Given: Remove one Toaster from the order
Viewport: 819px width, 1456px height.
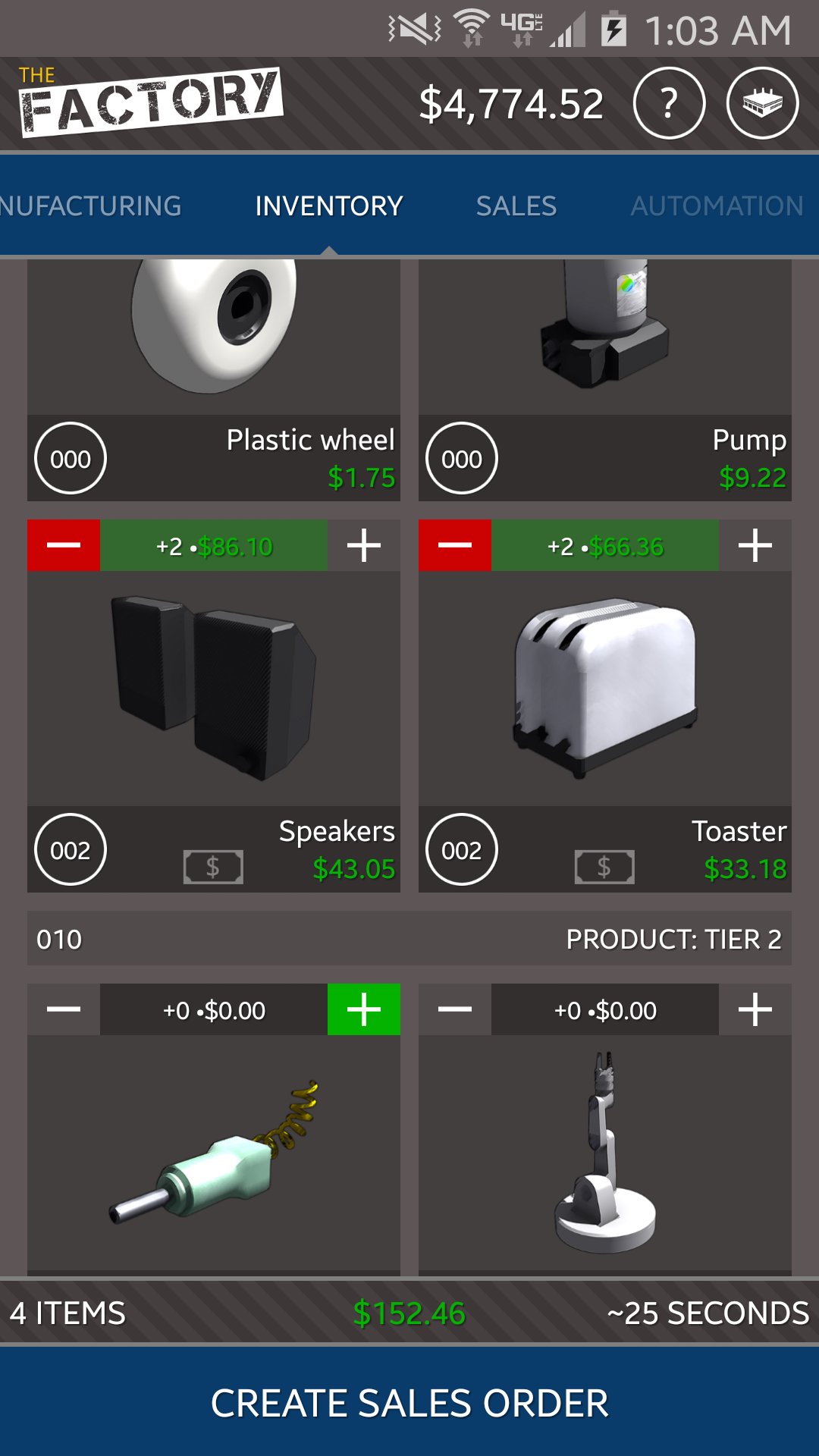Looking at the screenshot, I should [455, 545].
